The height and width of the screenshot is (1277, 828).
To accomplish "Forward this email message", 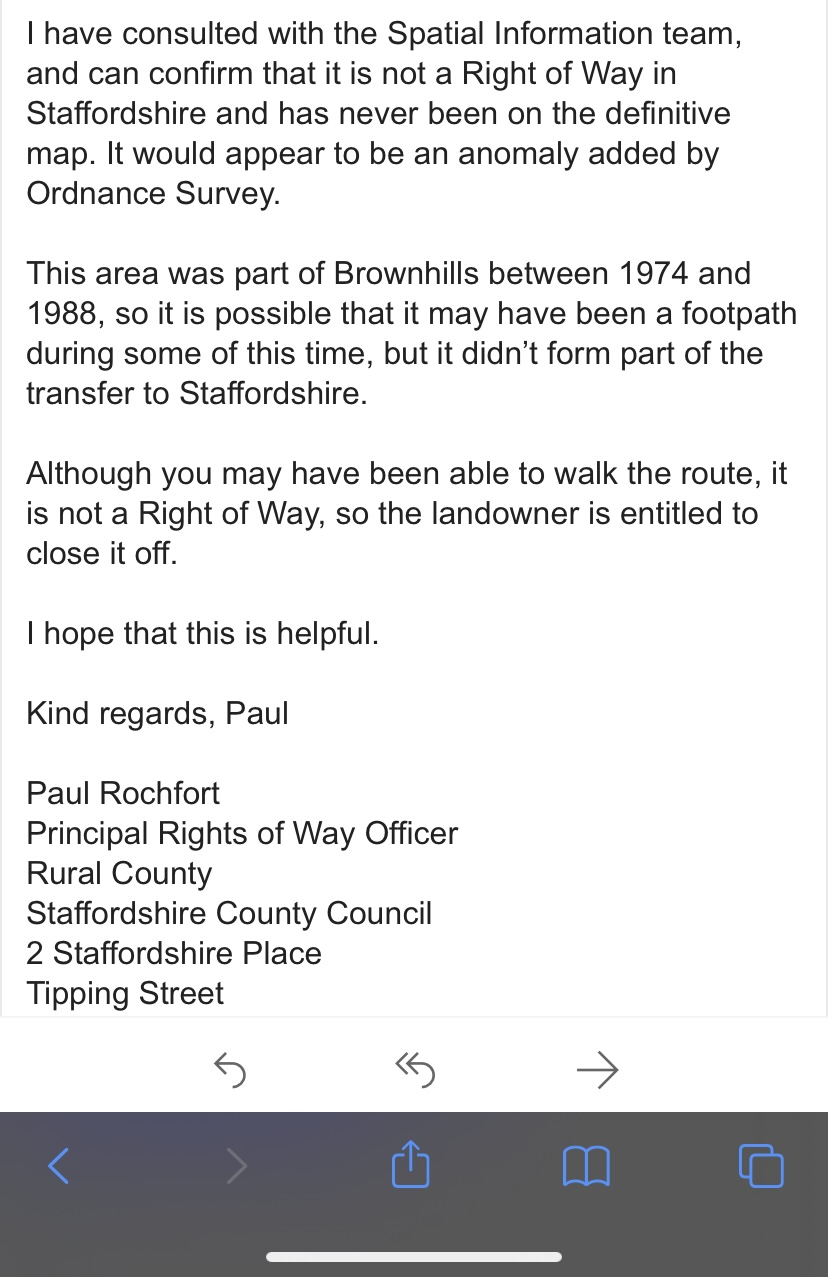I will [x=598, y=1071].
